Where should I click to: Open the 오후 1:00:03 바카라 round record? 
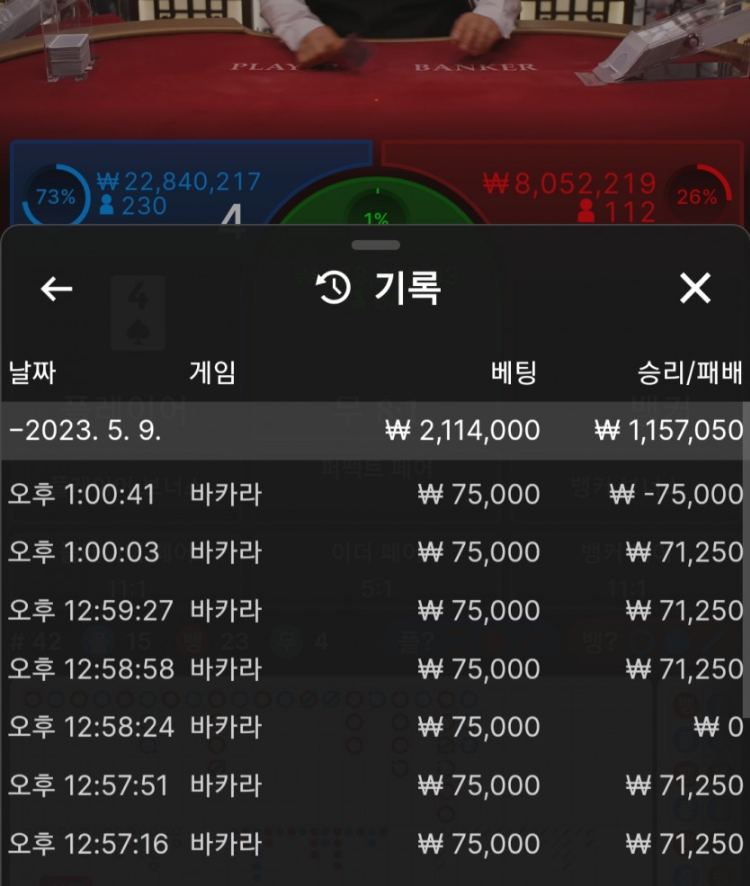[375, 552]
